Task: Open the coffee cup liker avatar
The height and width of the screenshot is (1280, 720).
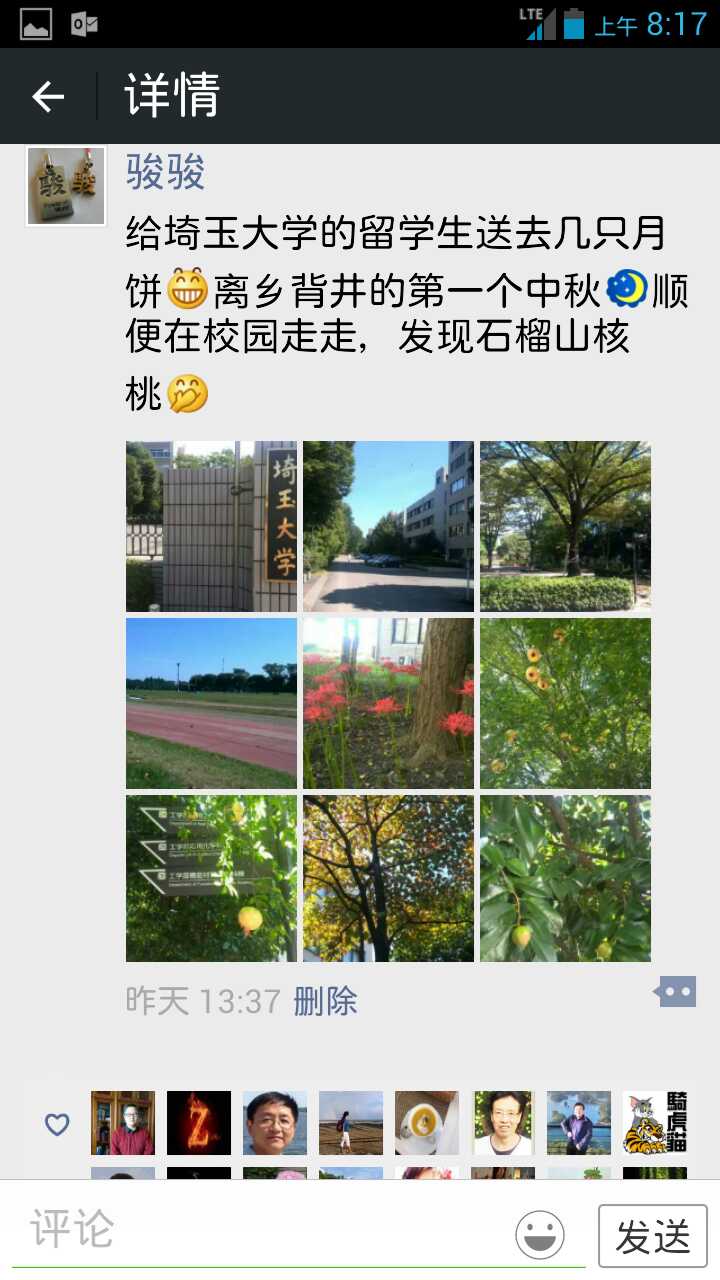Action: coord(427,1123)
